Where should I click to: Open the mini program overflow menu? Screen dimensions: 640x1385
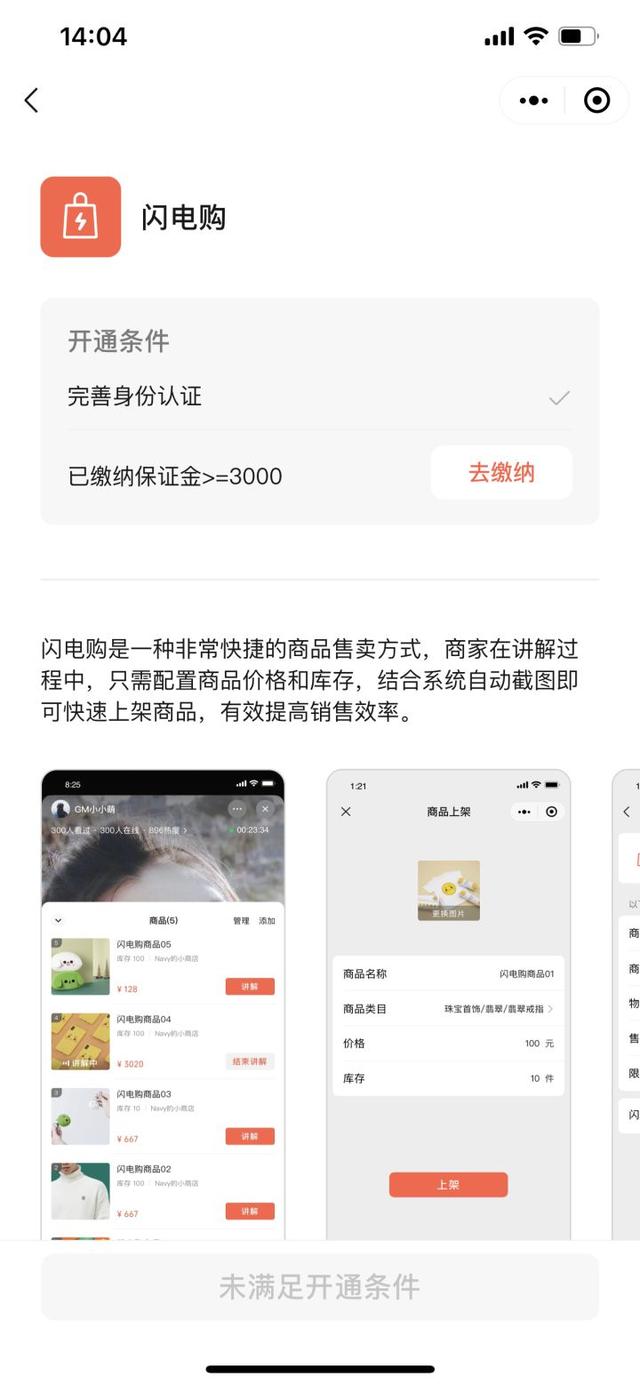pos(534,100)
